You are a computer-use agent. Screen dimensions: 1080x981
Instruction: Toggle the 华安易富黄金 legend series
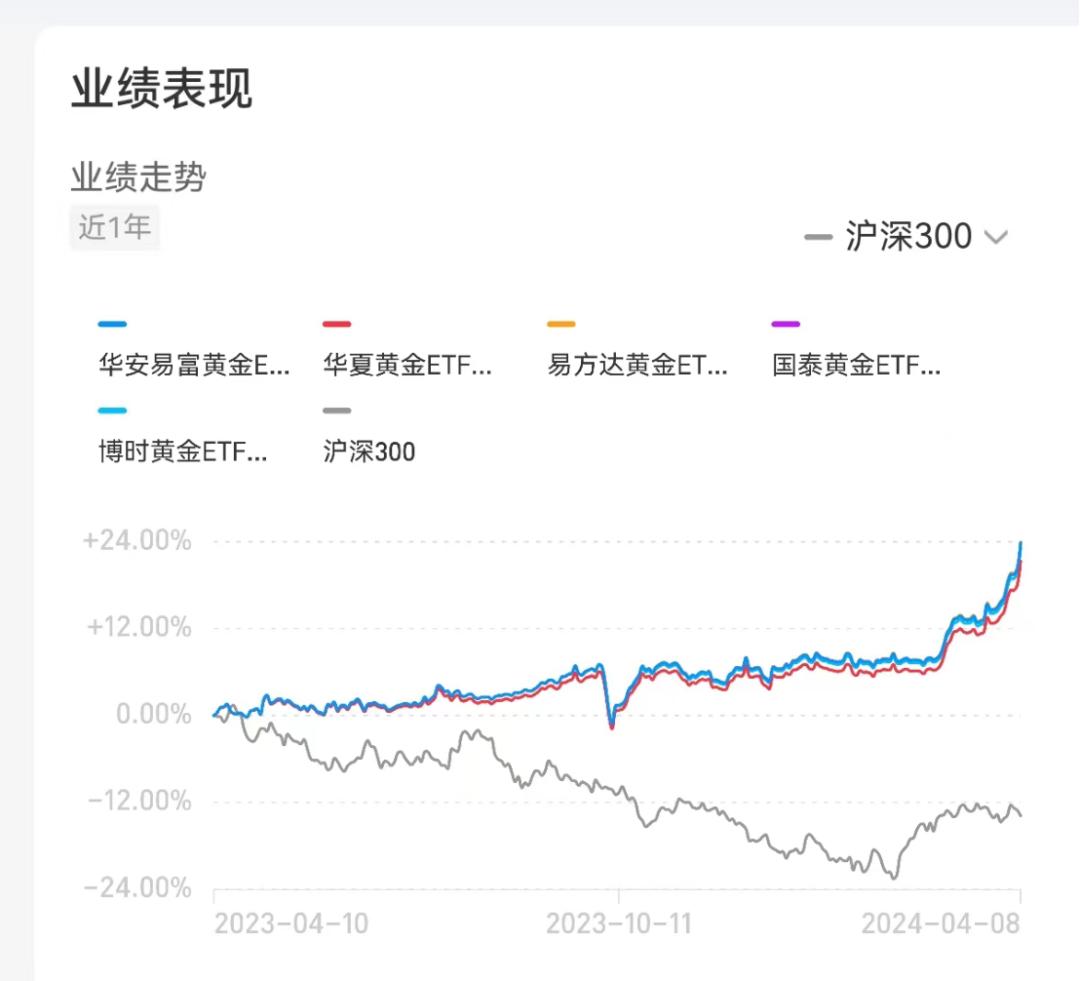pyautogui.click(x=194, y=349)
